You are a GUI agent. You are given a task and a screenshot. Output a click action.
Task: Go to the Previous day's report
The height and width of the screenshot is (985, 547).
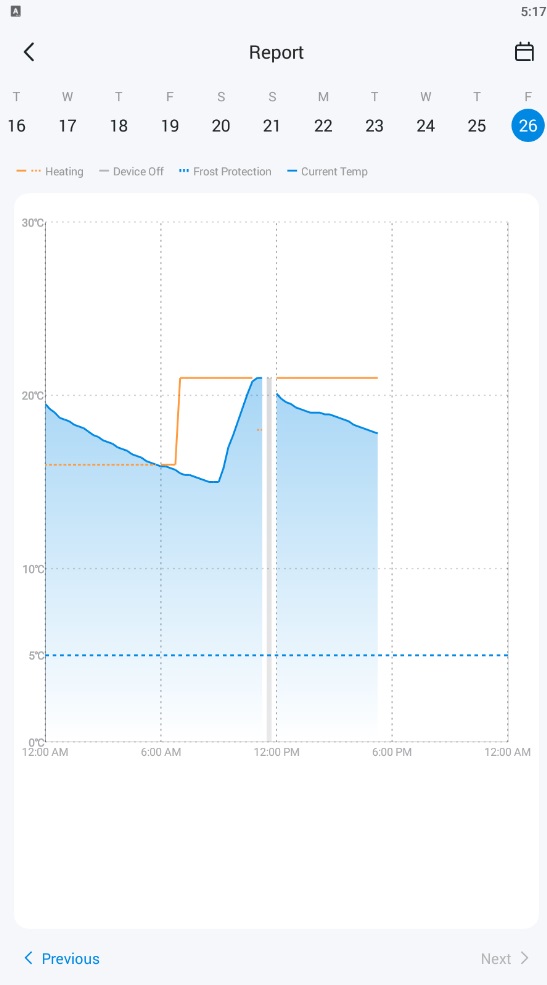(62, 959)
